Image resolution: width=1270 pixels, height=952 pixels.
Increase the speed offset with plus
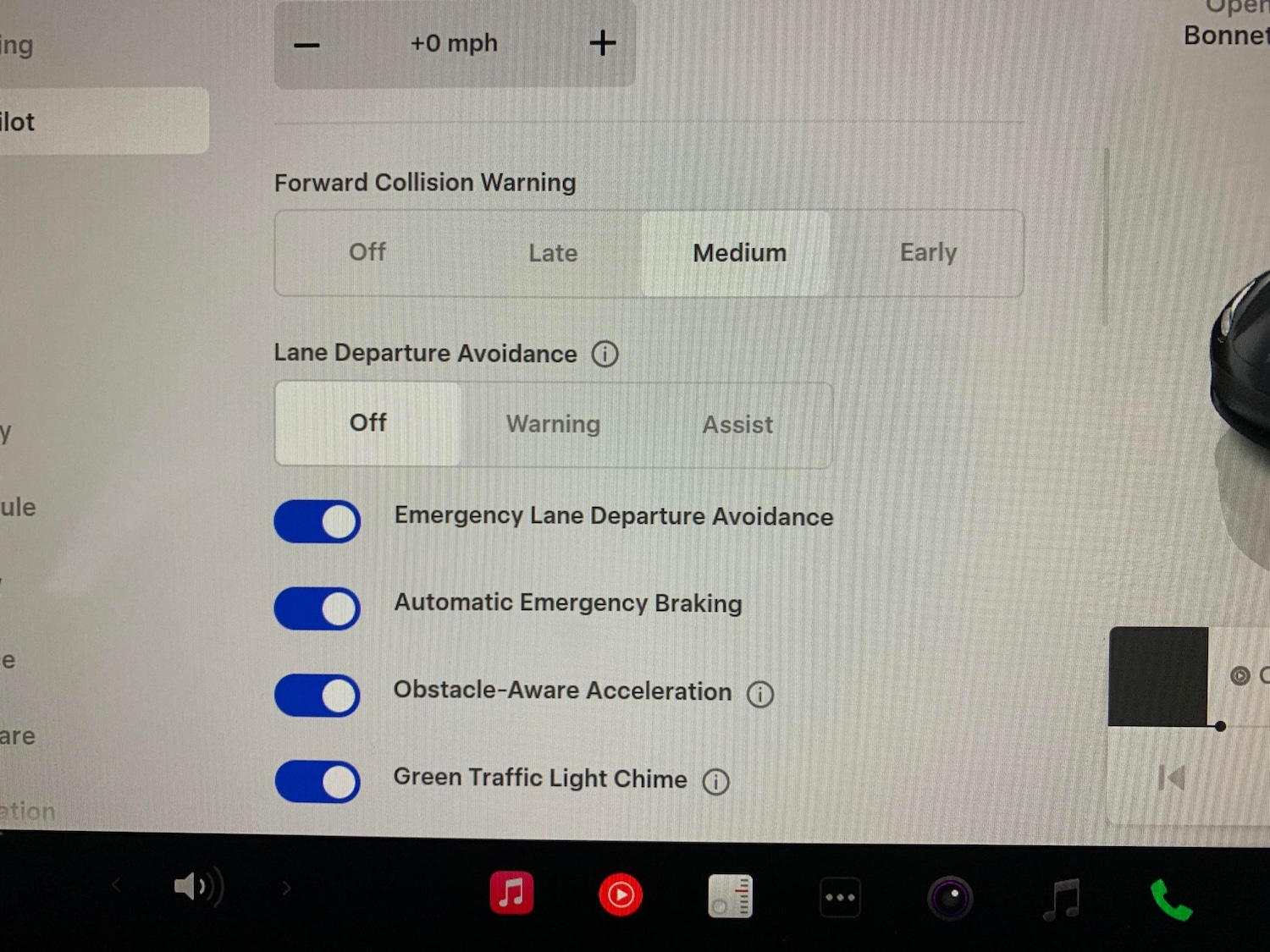click(602, 43)
